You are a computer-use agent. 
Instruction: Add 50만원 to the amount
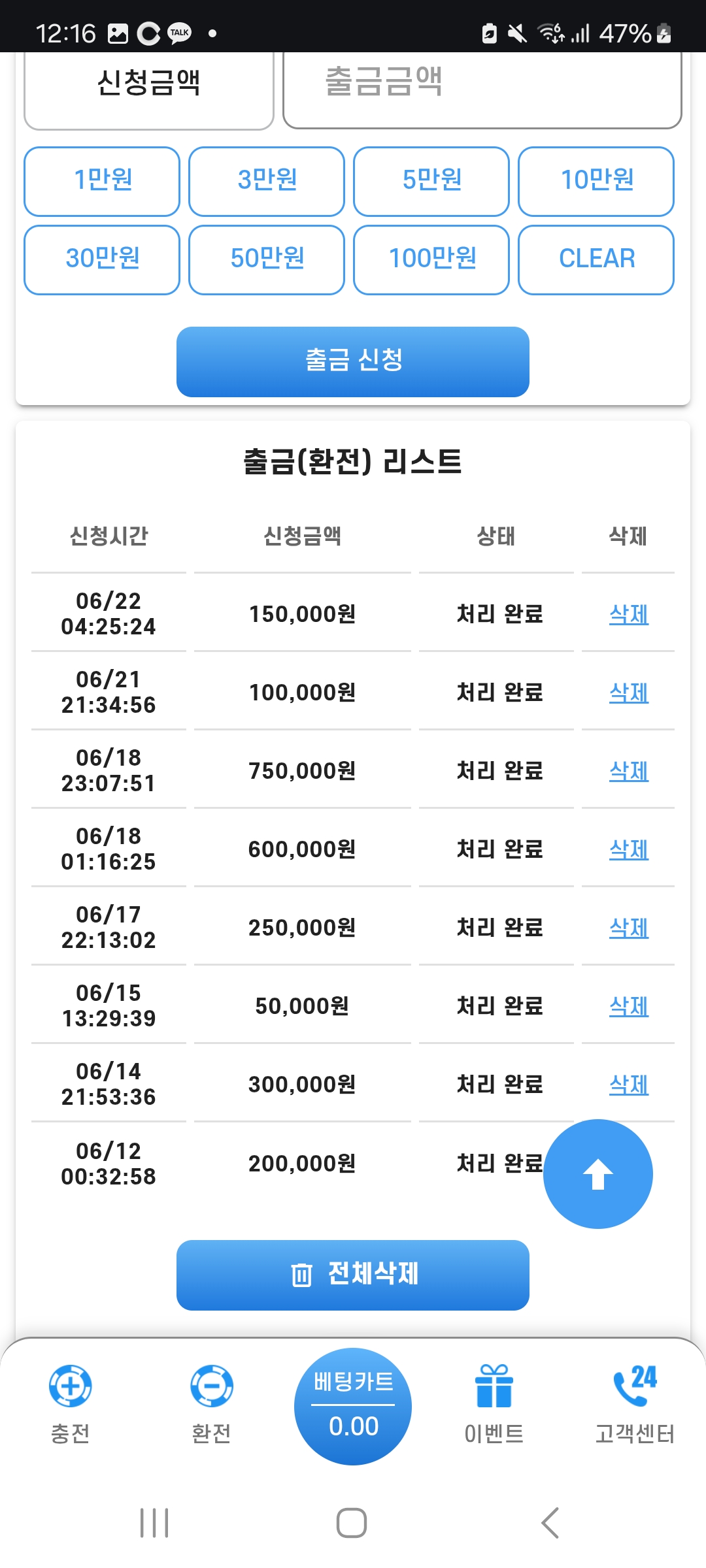[x=267, y=259]
